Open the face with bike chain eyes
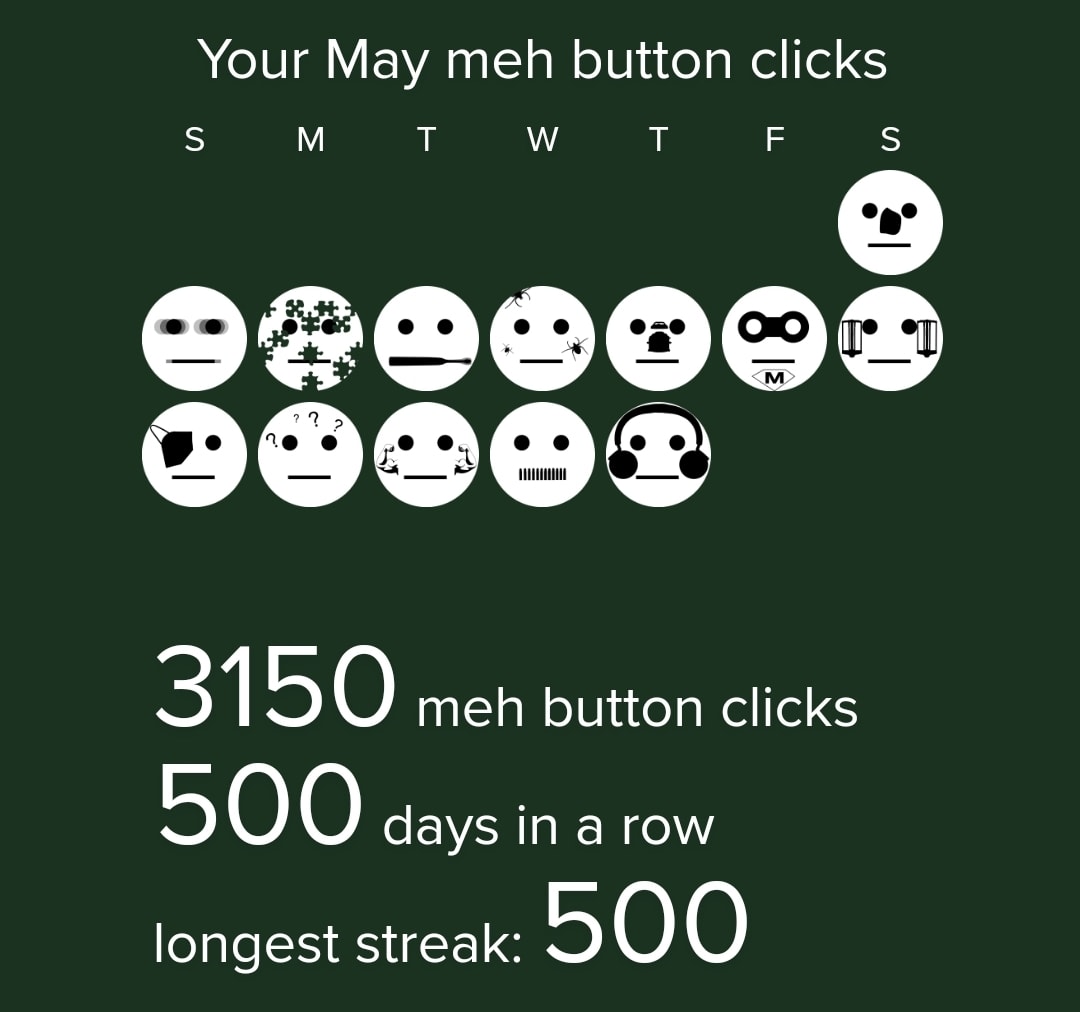The width and height of the screenshot is (1080, 1012). click(x=774, y=338)
